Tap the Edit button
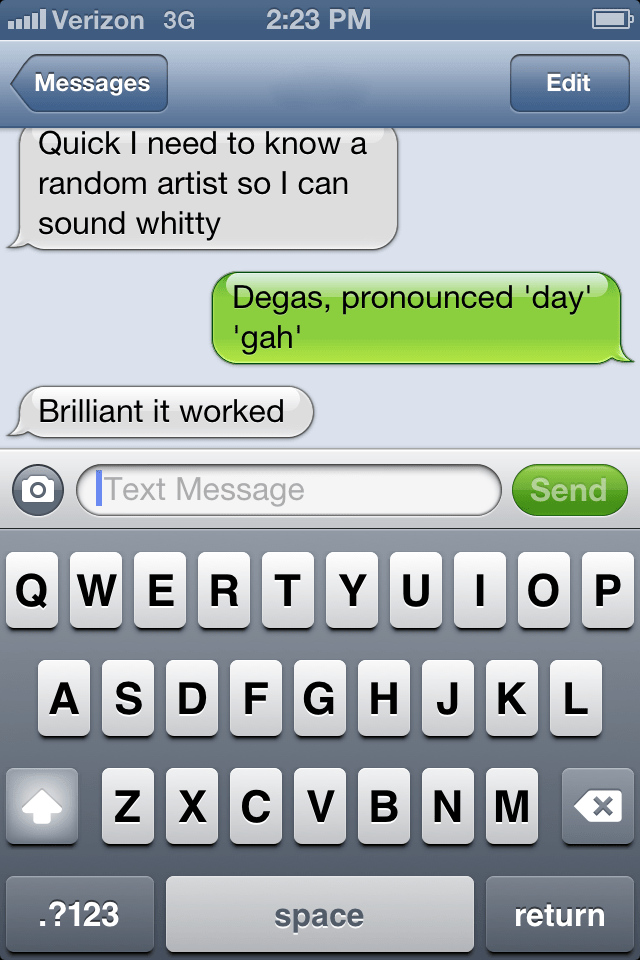This screenshot has width=640, height=960. click(x=568, y=83)
